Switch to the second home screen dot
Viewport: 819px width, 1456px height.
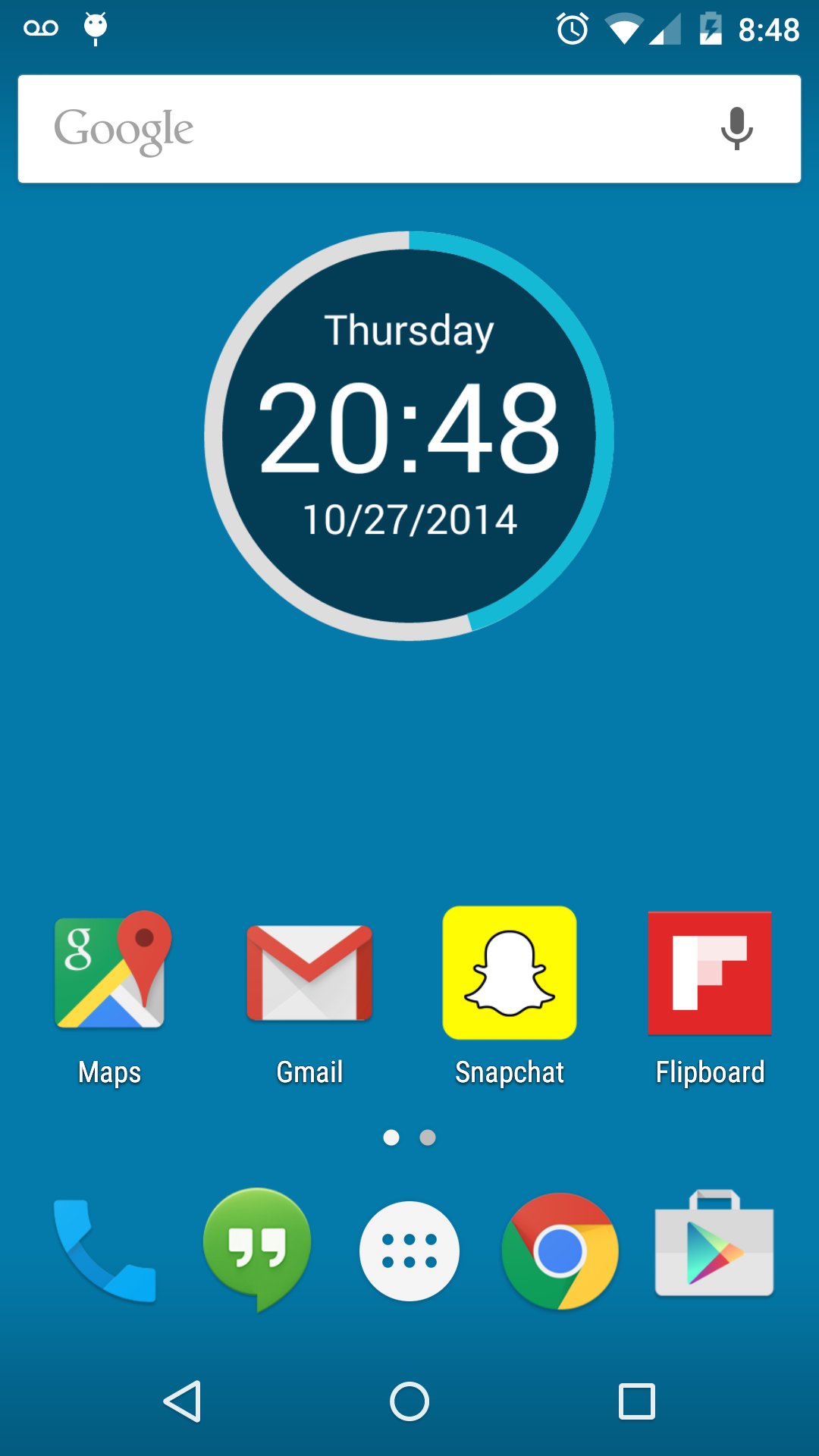[x=427, y=1137]
